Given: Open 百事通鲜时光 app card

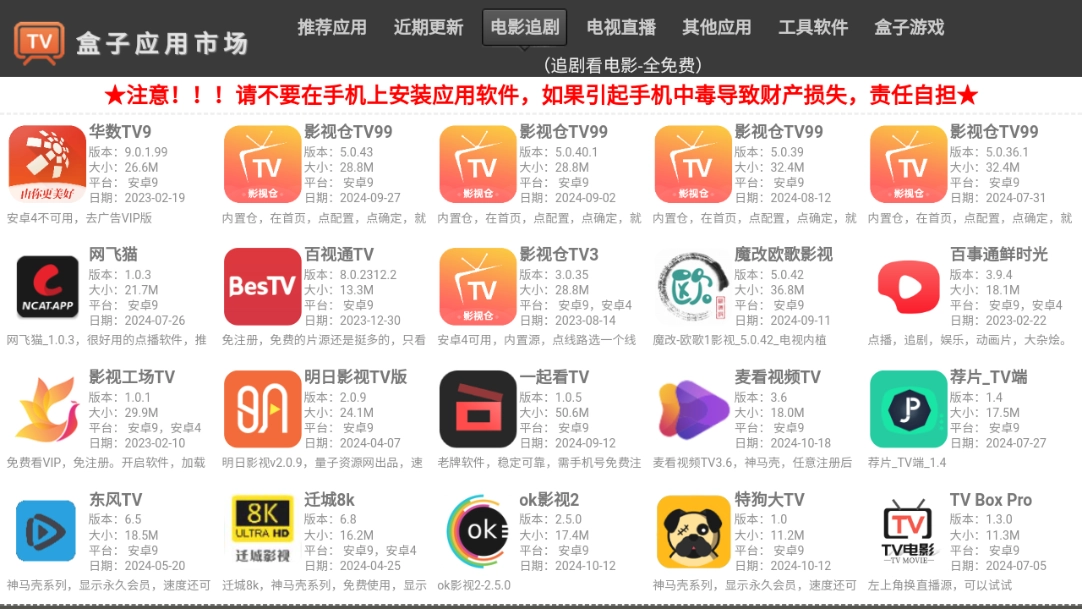Looking at the screenshot, I should (x=909, y=287).
